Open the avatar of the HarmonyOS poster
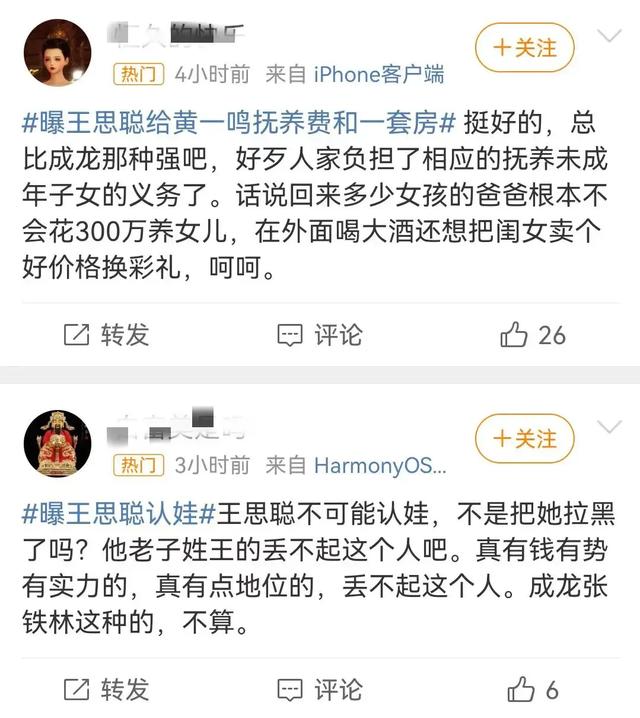Image resolution: width=640 pixels, height=718 pixels. click(57, 442)
